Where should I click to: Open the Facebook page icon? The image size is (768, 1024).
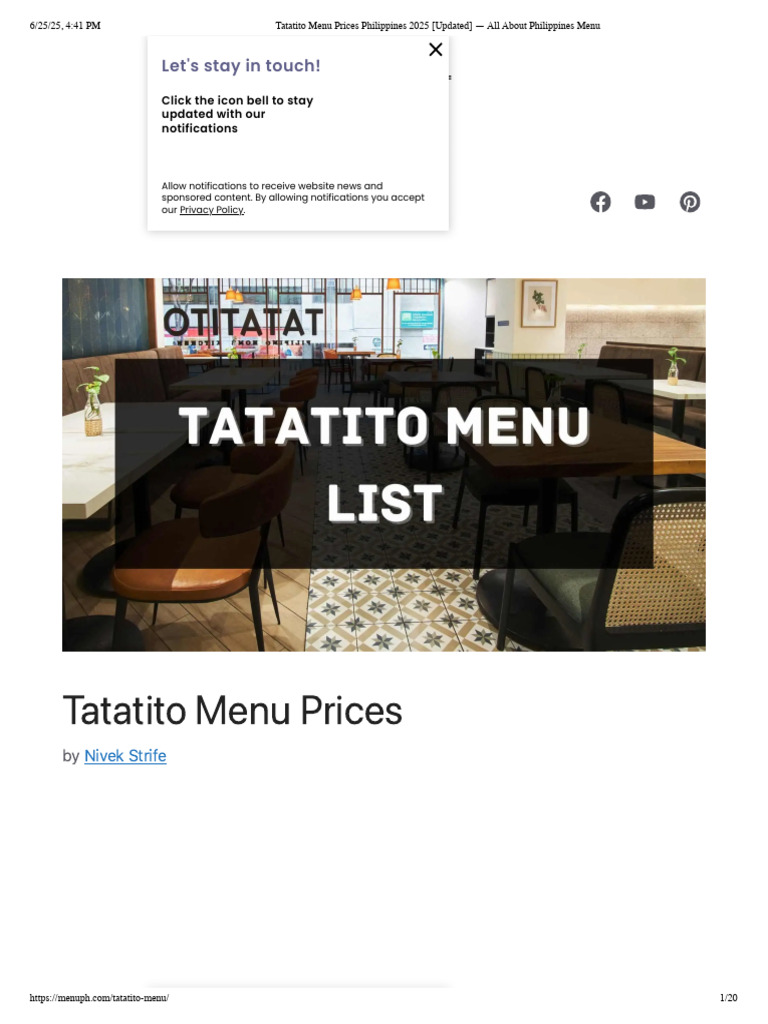[601, 202]
